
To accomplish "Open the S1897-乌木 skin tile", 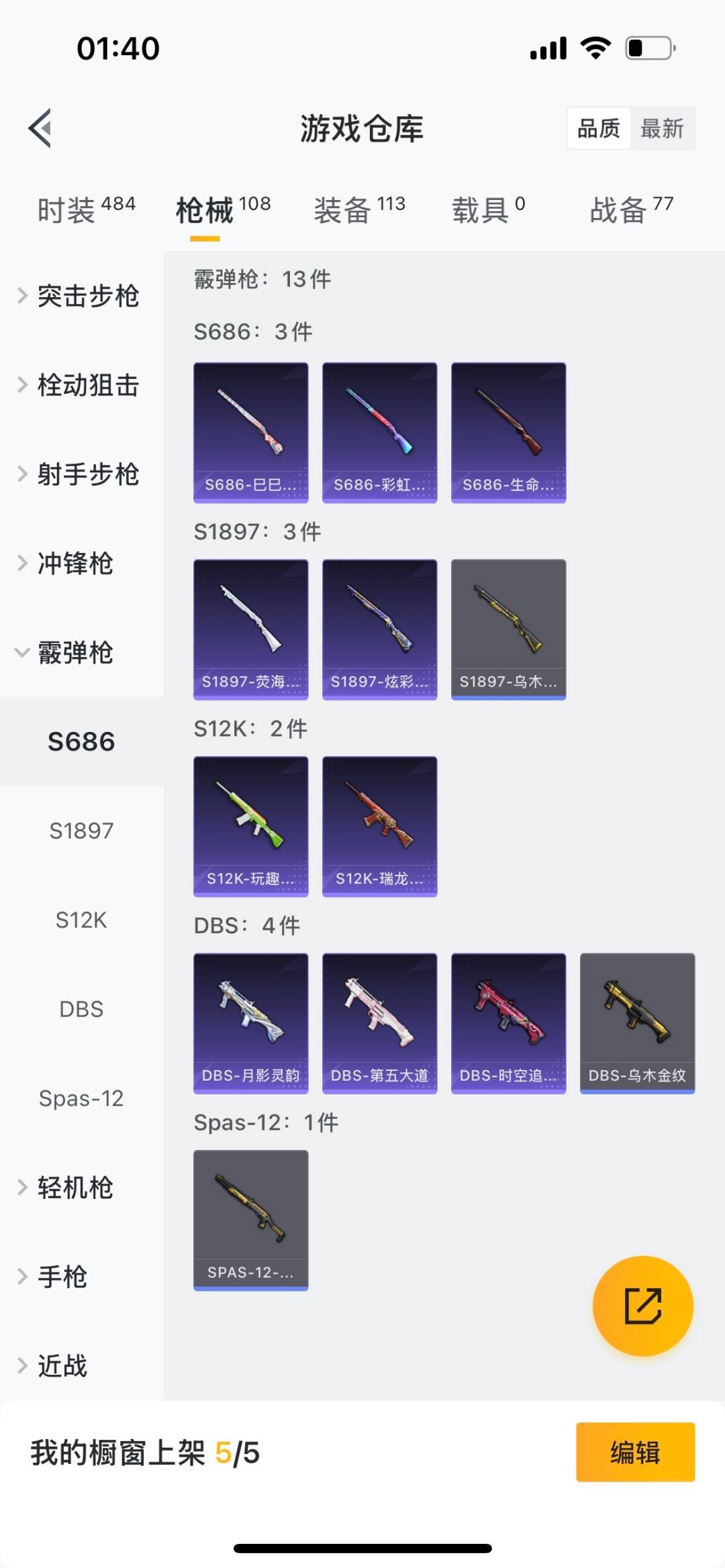I will (508, 629).
